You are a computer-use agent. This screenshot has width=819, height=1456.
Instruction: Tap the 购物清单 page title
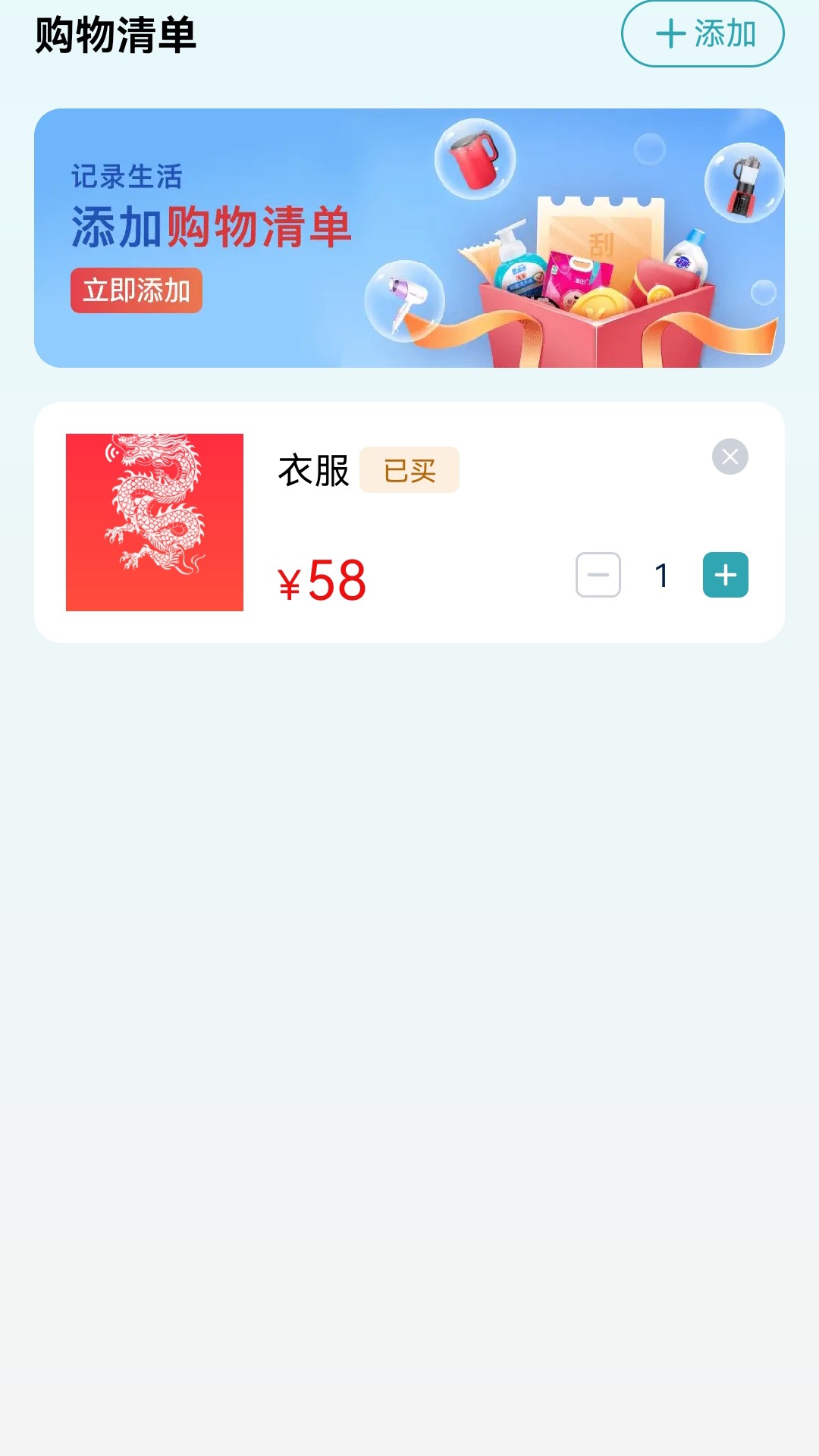point(115,36)
